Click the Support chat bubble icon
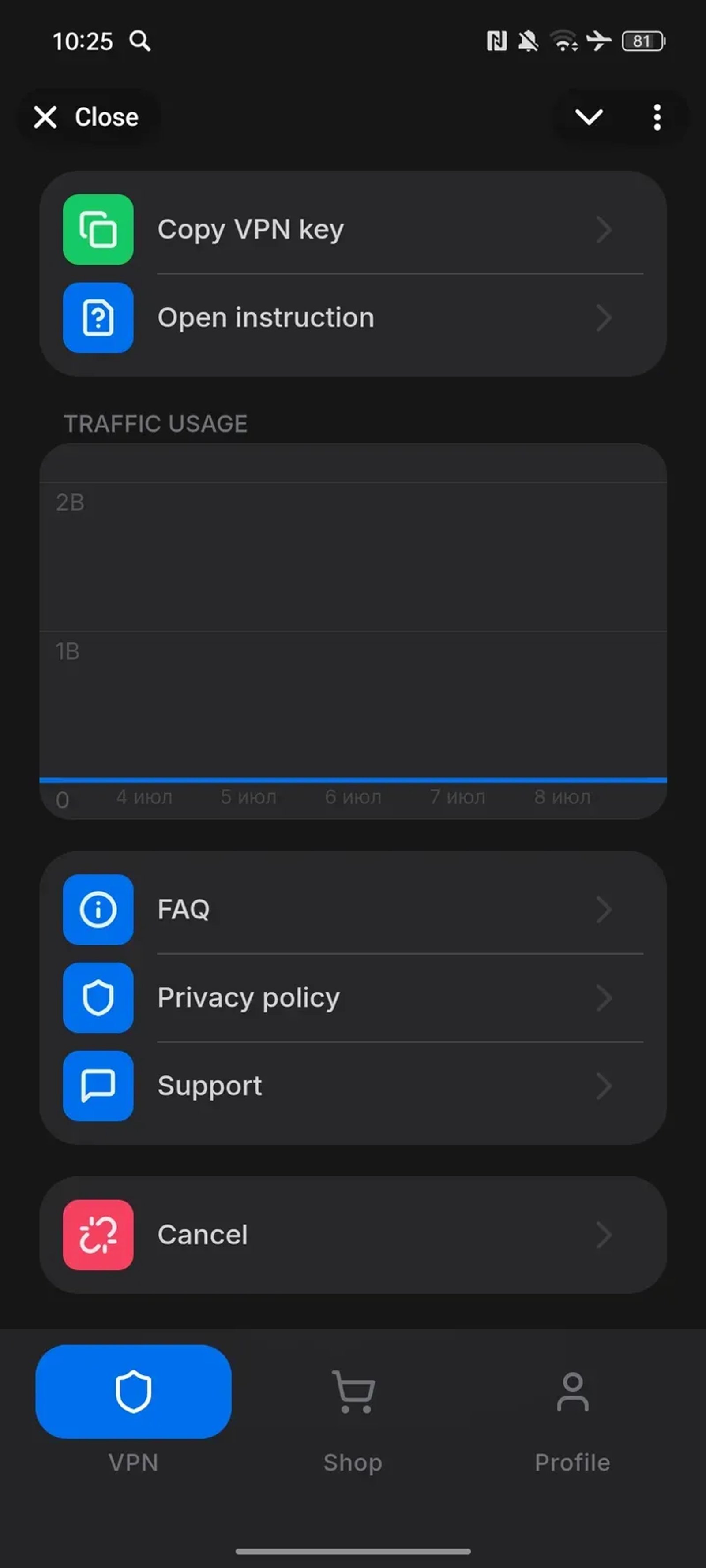The image size is (706, 1568). pos(98,1086)
